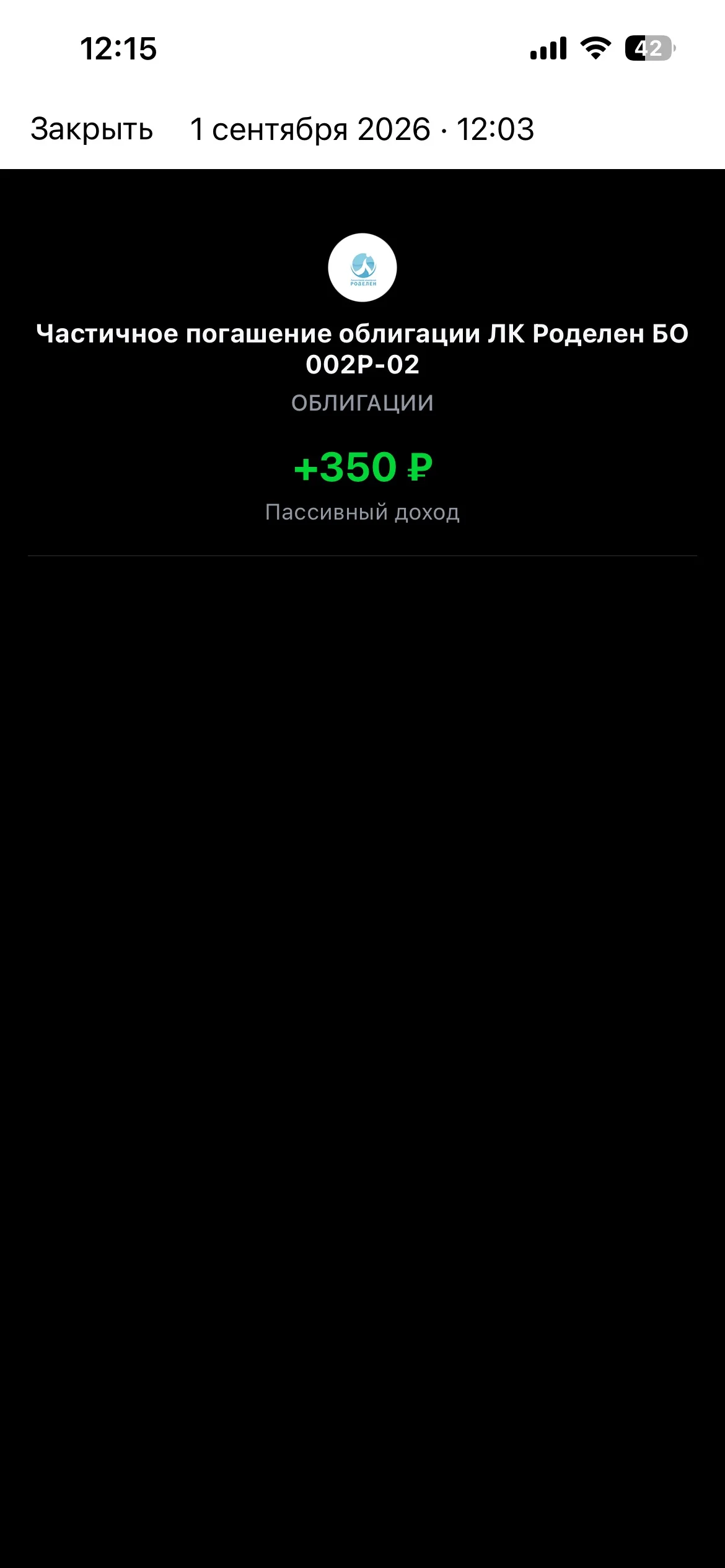Close the operation details with Закрыть

pos(92,129)
